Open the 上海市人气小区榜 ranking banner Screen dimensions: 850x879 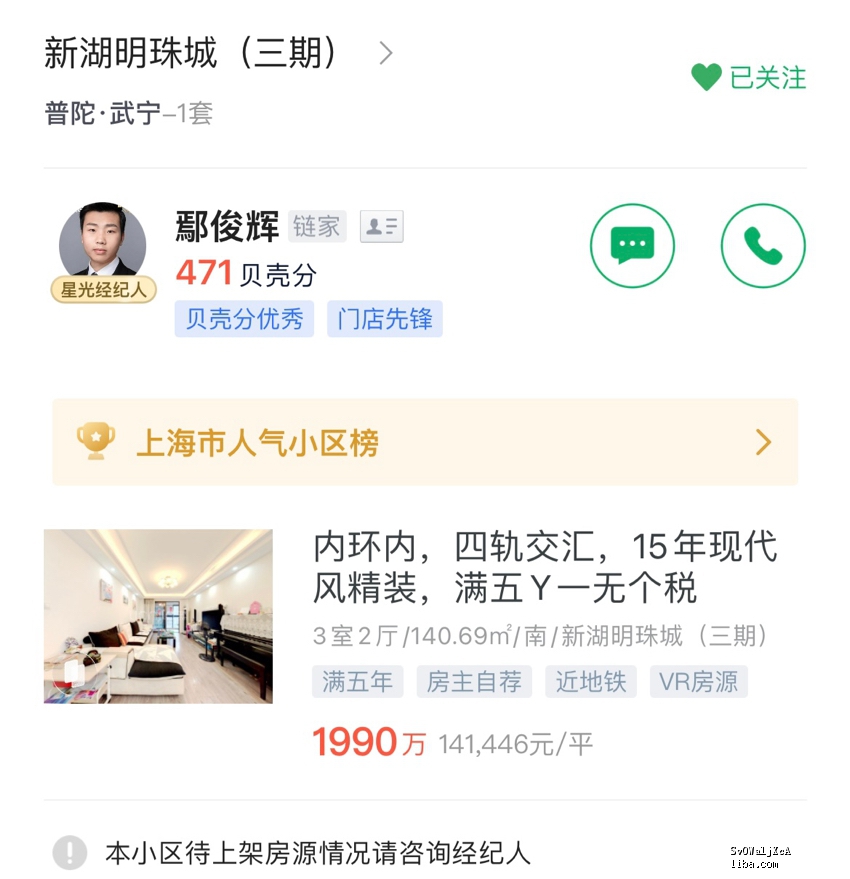click(425, 442)
